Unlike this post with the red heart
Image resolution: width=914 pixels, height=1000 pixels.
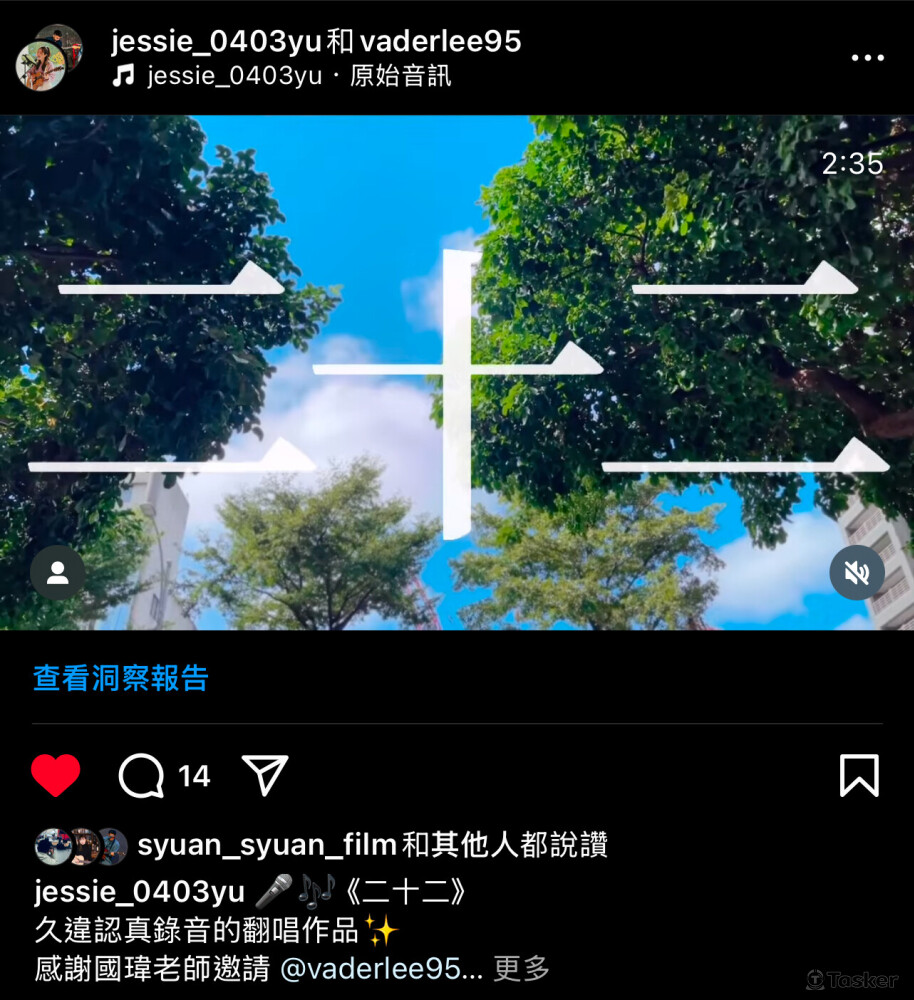(56, 775)
